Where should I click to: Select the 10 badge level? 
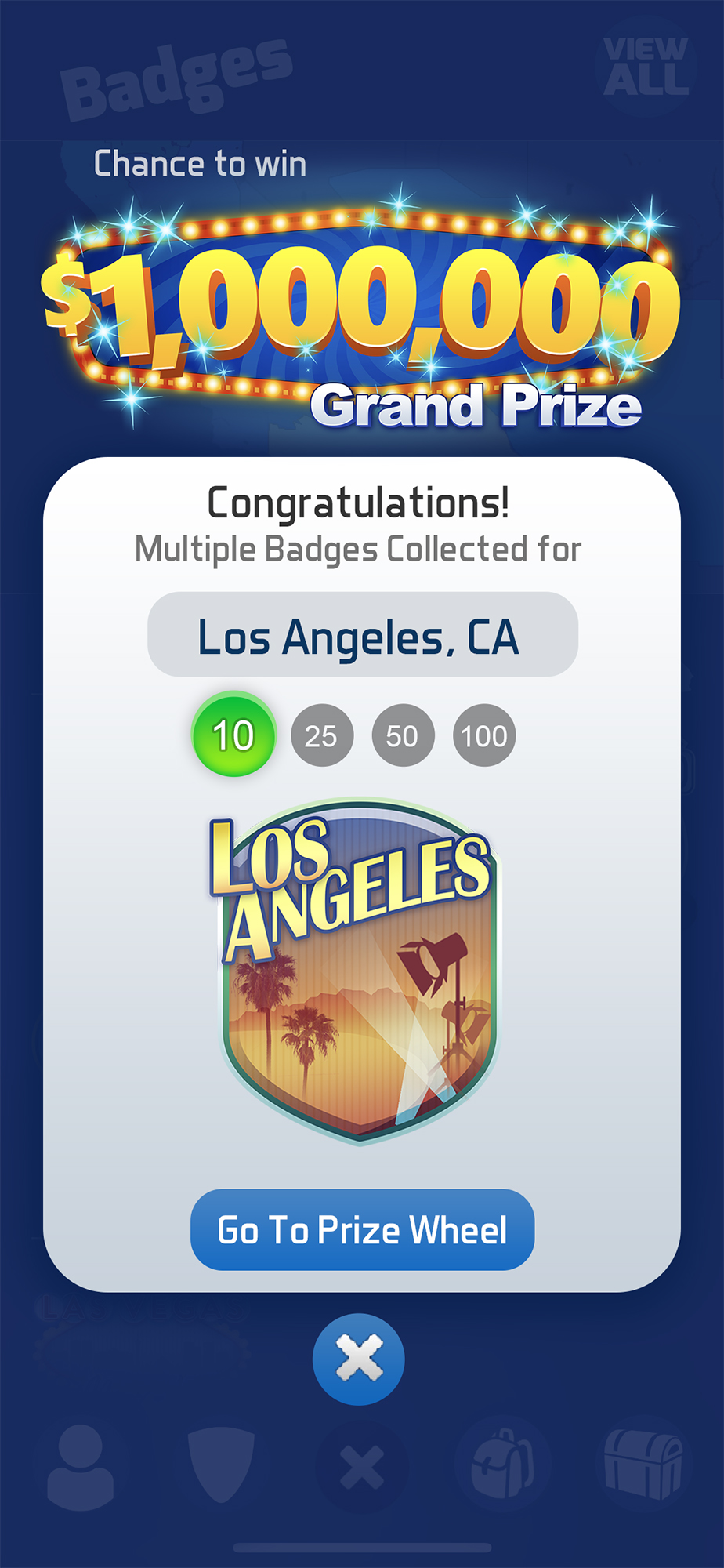click(x=233, y=735)
